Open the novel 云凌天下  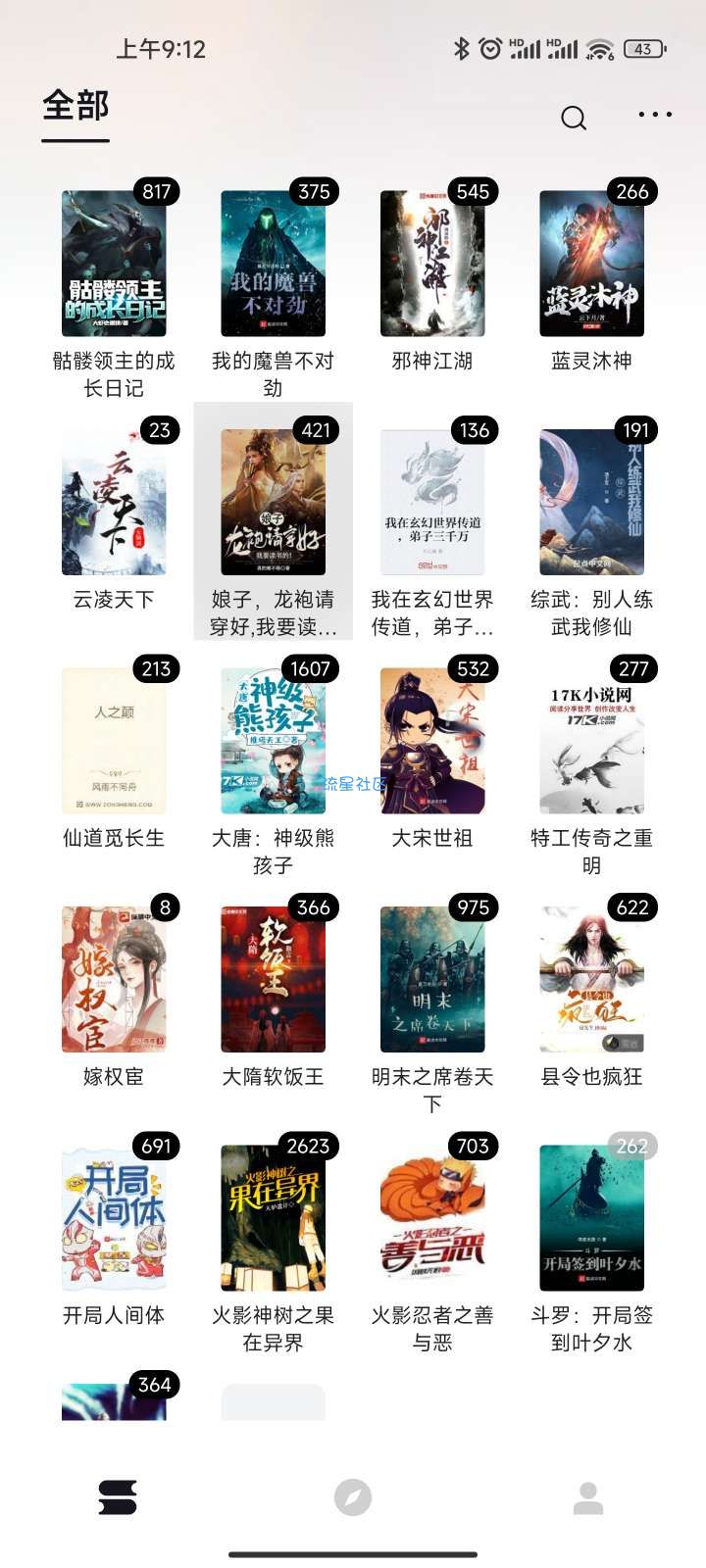point(114,502)
